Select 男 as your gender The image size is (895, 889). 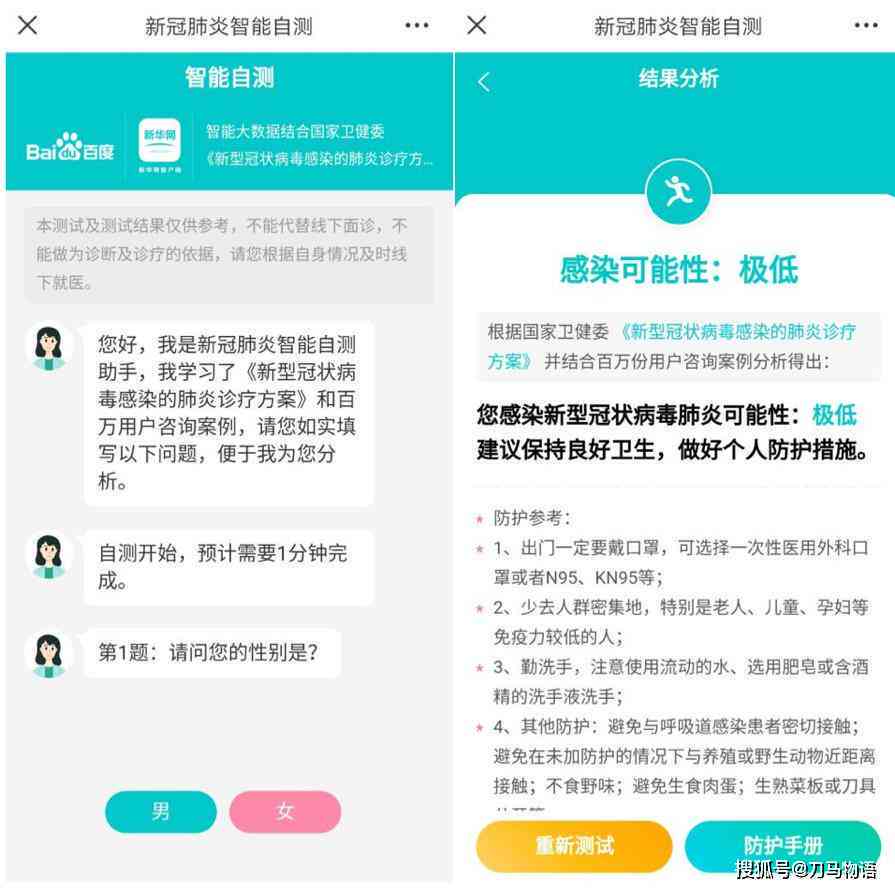click(x=160, y=811)
